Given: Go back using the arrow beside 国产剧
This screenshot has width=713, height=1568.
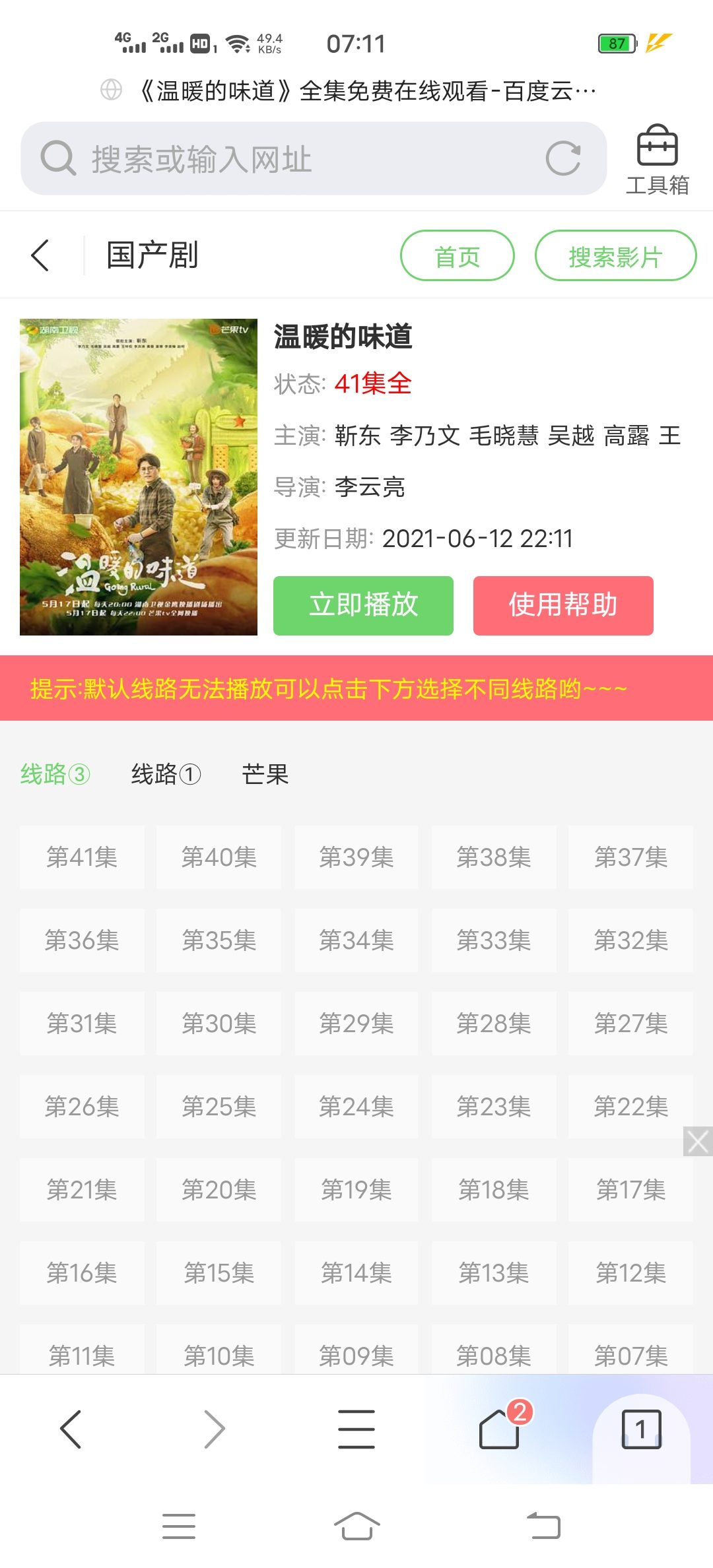Looking at the screenshot, I should tap(41, 255).
